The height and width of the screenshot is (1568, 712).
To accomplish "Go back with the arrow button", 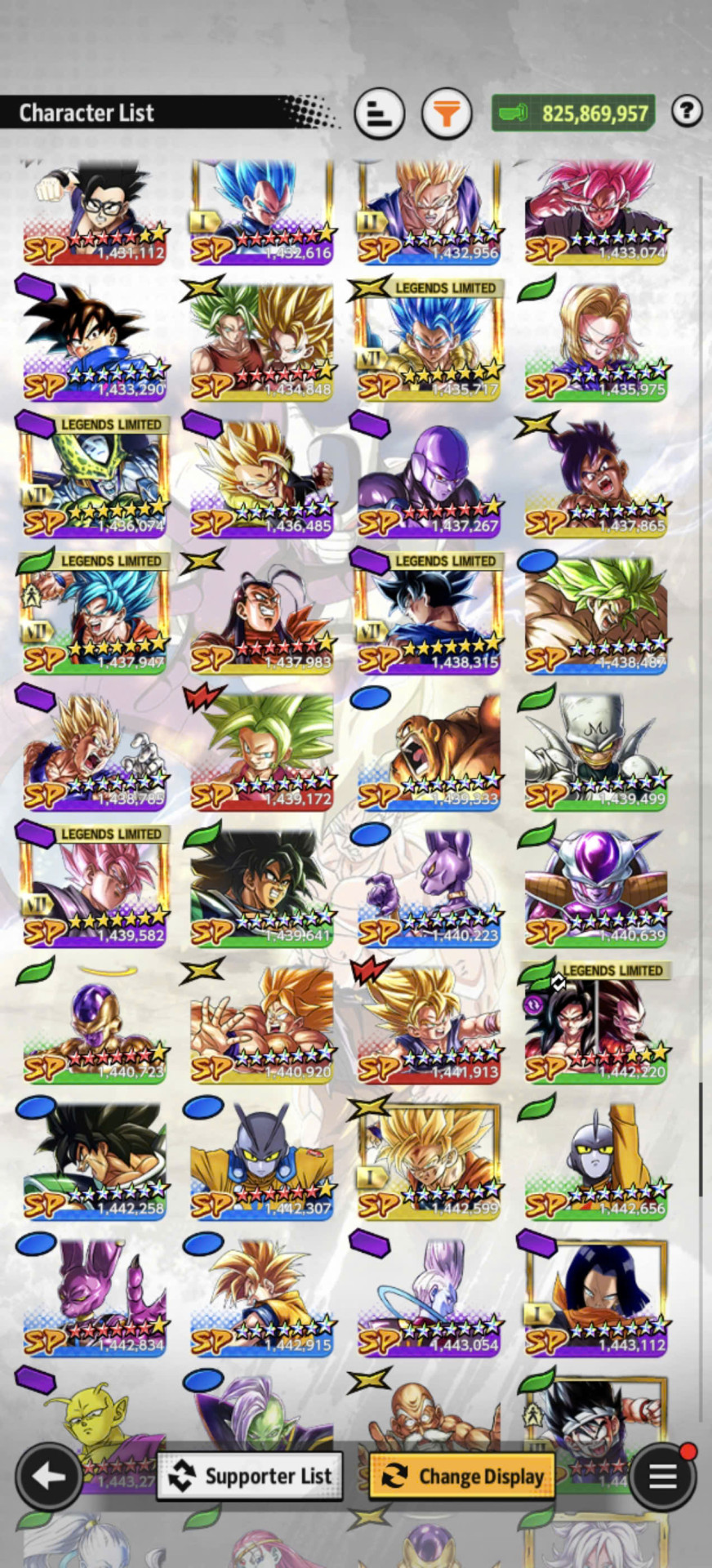I will [x=48, y=1476].
